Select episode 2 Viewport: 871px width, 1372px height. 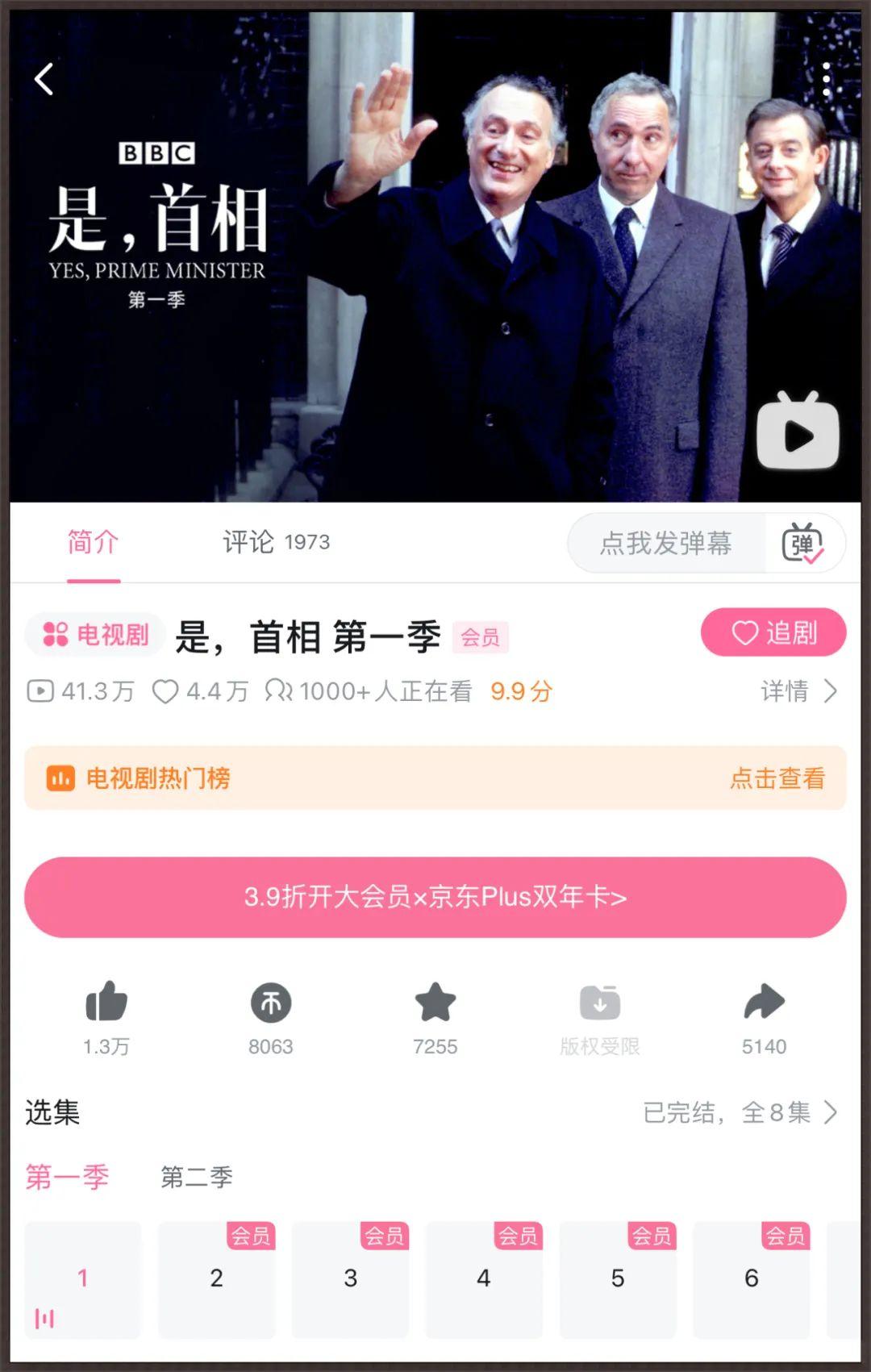216,1278
